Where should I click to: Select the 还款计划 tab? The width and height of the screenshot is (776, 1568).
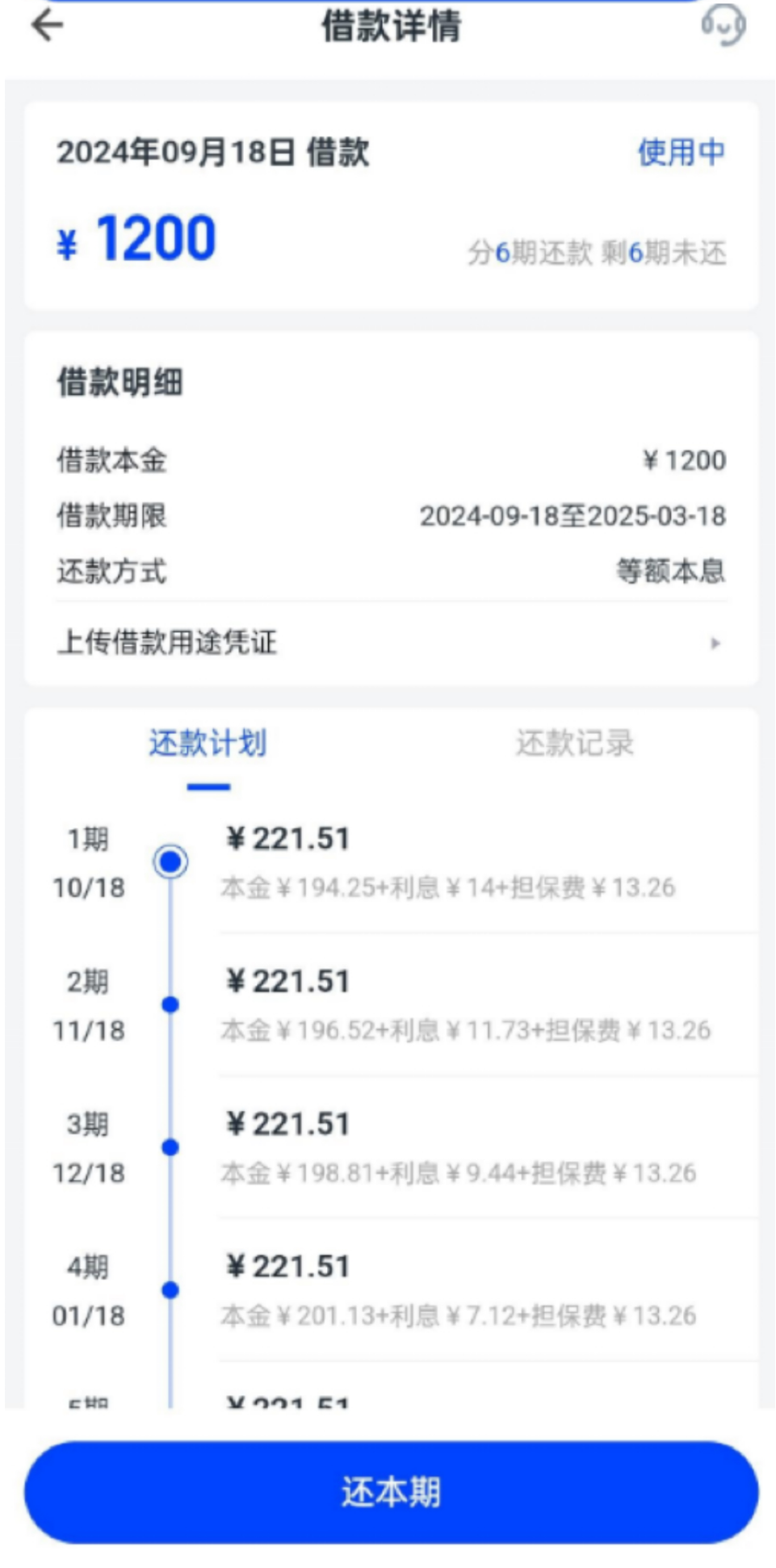tap(208, 744)
